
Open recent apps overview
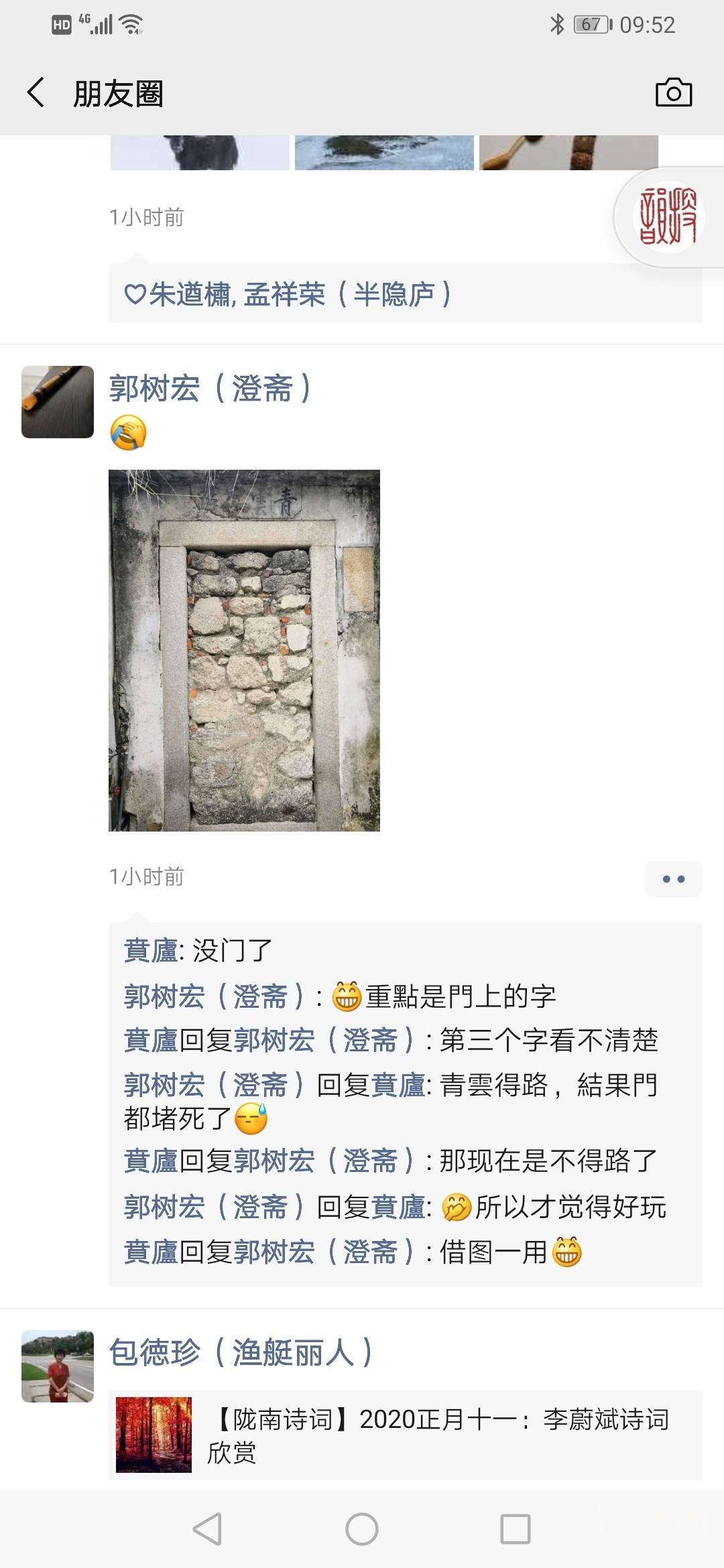click(x=516, y=1530)
